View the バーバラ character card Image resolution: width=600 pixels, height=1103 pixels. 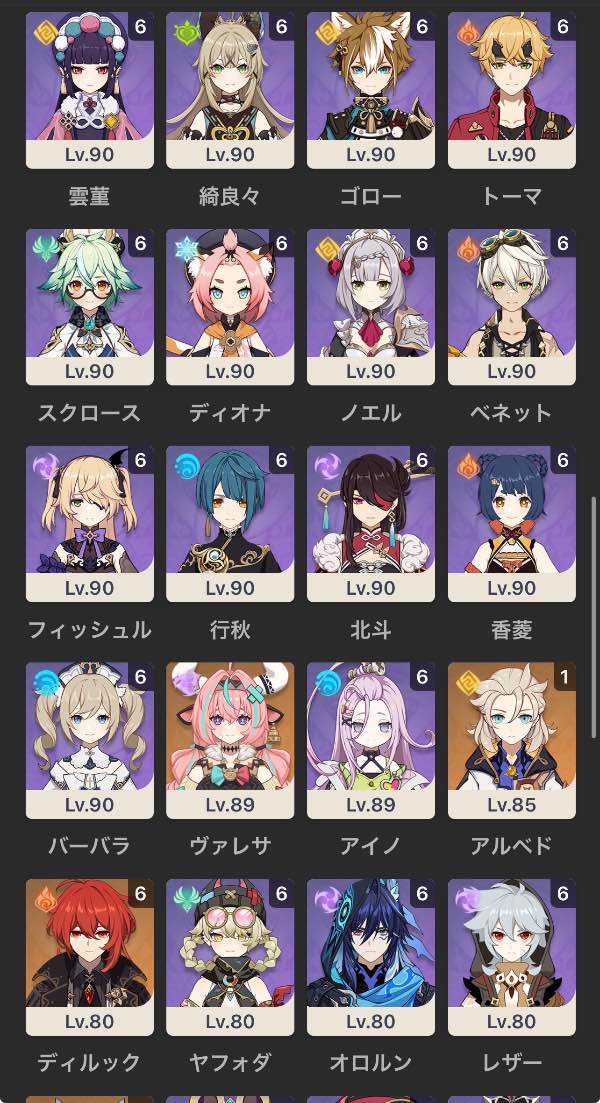pos(90,739)
